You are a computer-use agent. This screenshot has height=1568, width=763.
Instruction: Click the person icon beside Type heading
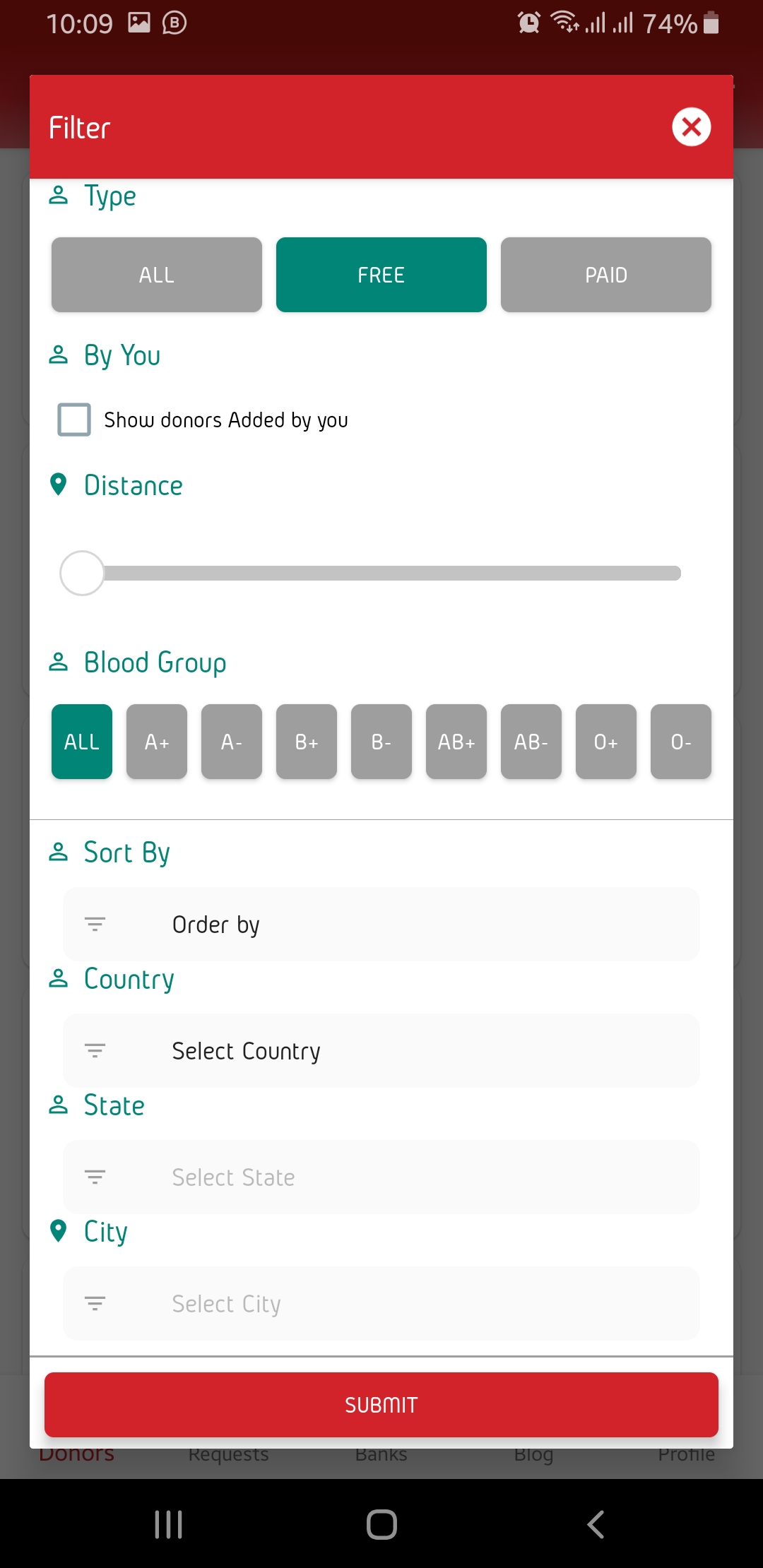[58, 196]
